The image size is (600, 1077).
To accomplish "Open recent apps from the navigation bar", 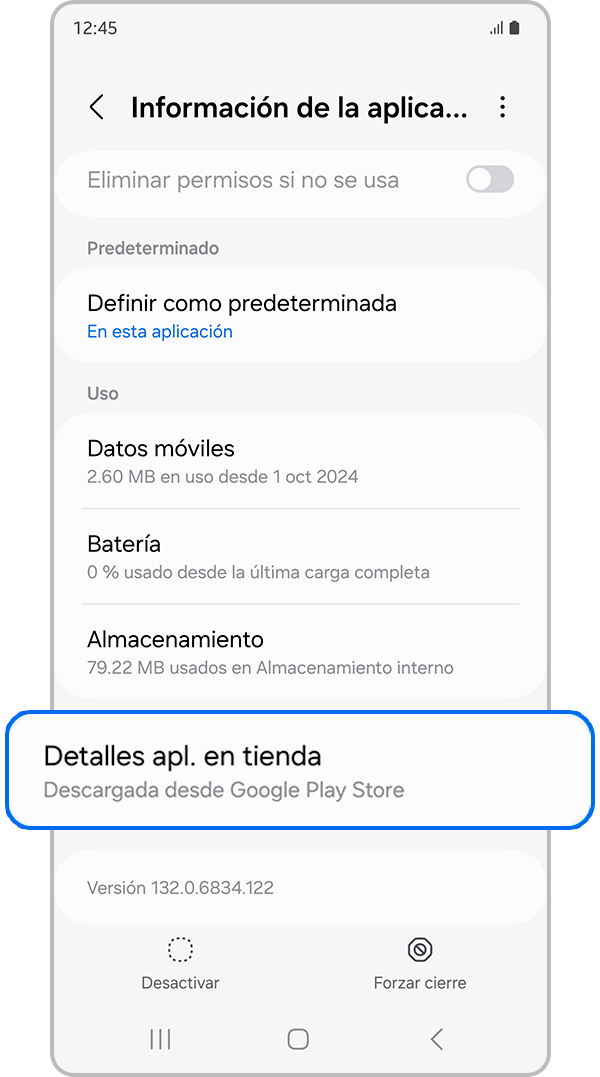I will pyautogui.click(x=160, y=1039).
